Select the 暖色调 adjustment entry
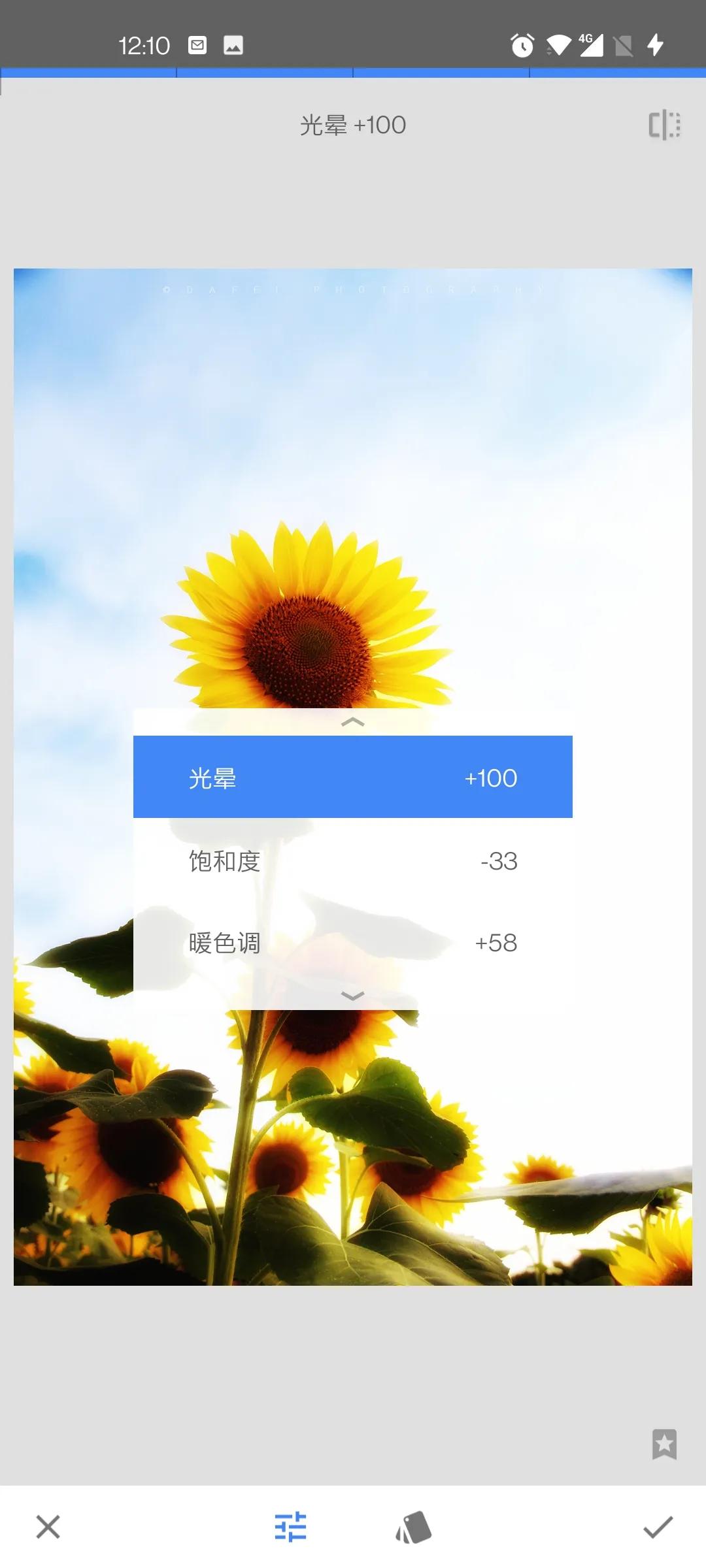This screenshot has height=1568, width=706. 352,943
